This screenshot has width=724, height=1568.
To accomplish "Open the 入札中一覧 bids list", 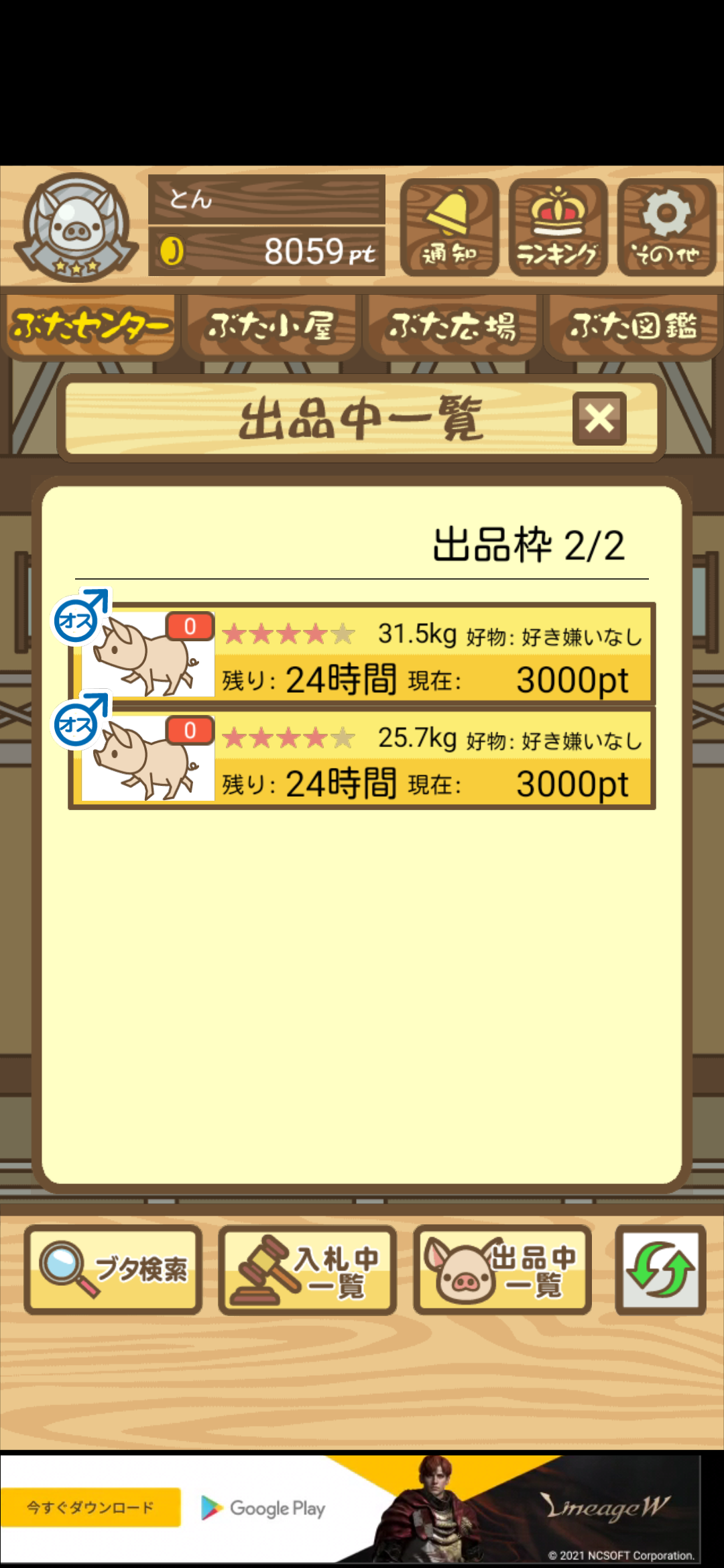I will (x=308, y=1270).
